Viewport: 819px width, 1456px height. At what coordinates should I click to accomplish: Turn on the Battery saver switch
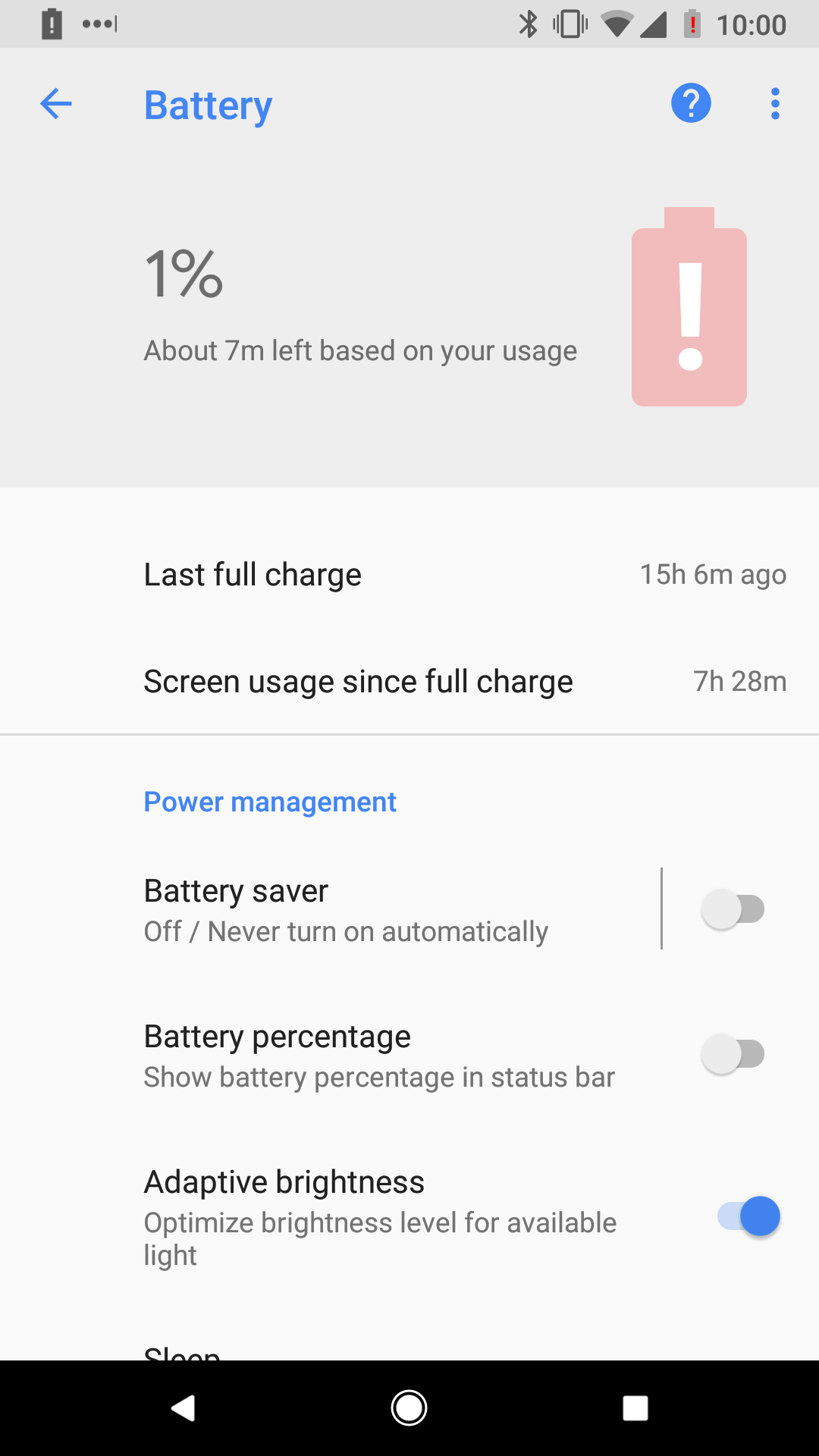(733, 909)
